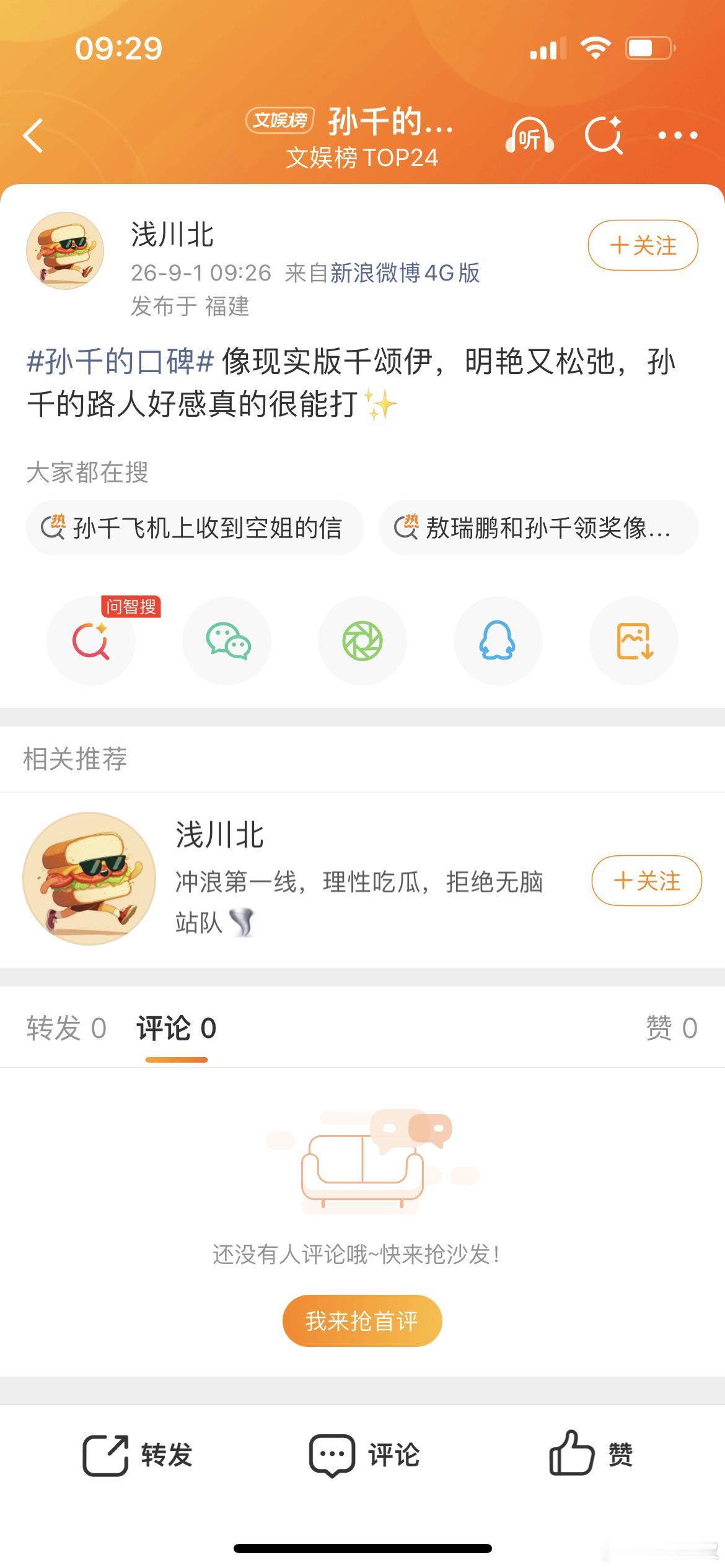This screenshot has height=1568, width=725.
Task: Follow 浅川北 from the post header
Action: (643, 245)
